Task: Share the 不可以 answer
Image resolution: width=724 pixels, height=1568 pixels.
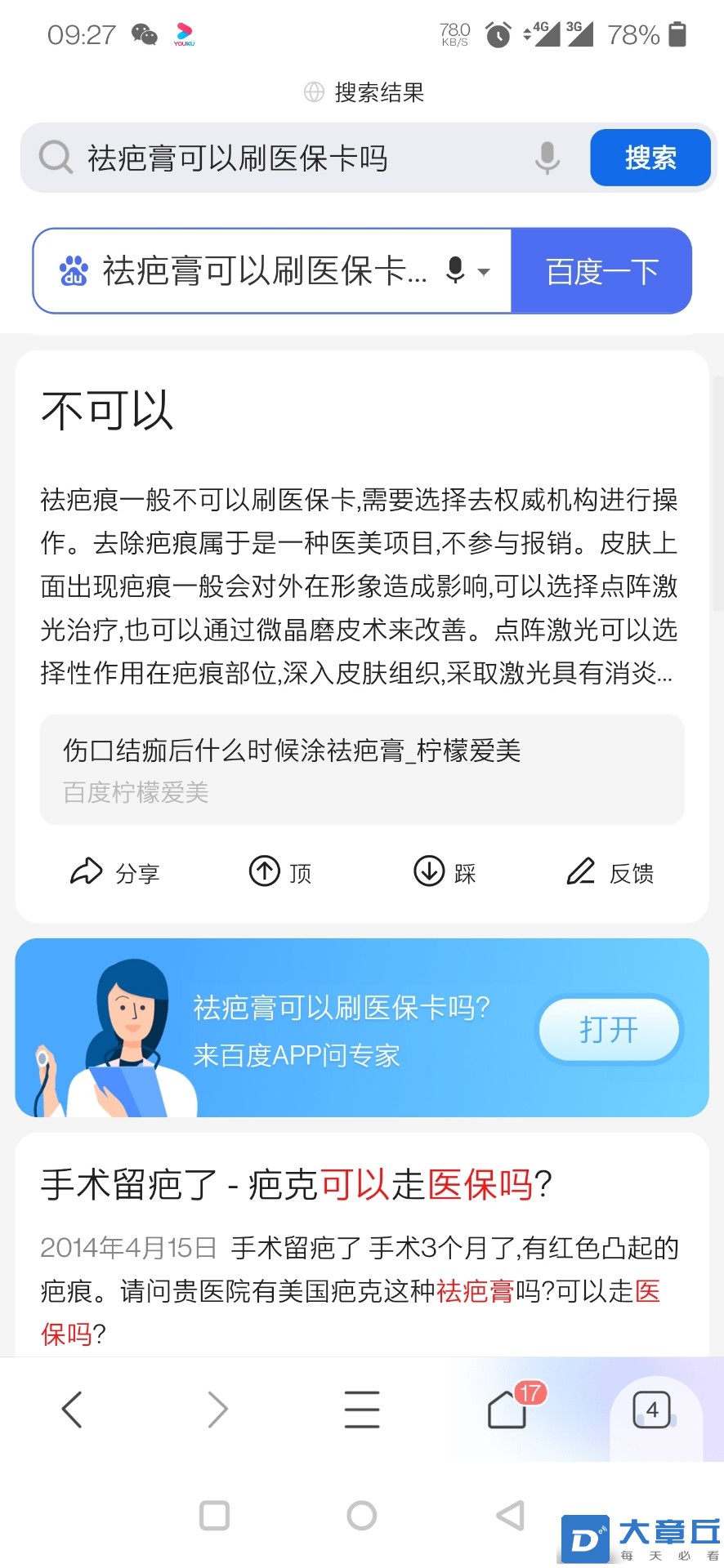Action: click(115, 872)
